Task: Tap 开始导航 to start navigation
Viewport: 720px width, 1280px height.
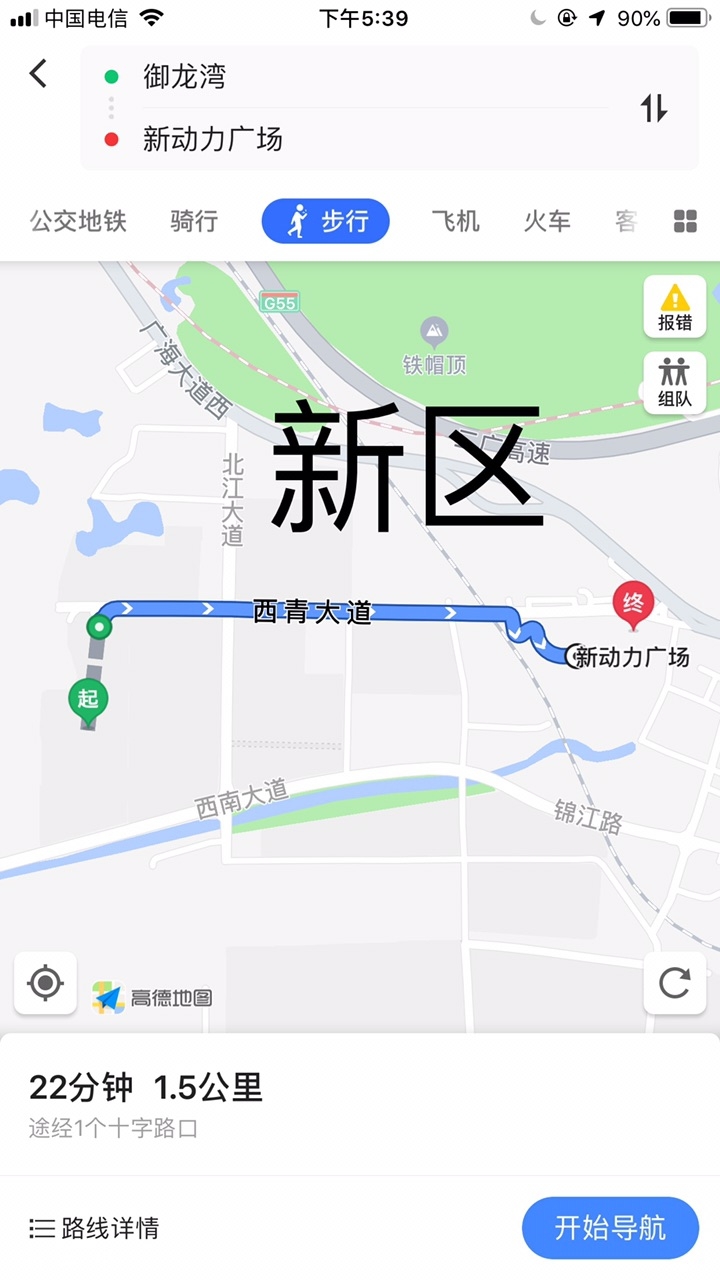Action: (611, 1228)
